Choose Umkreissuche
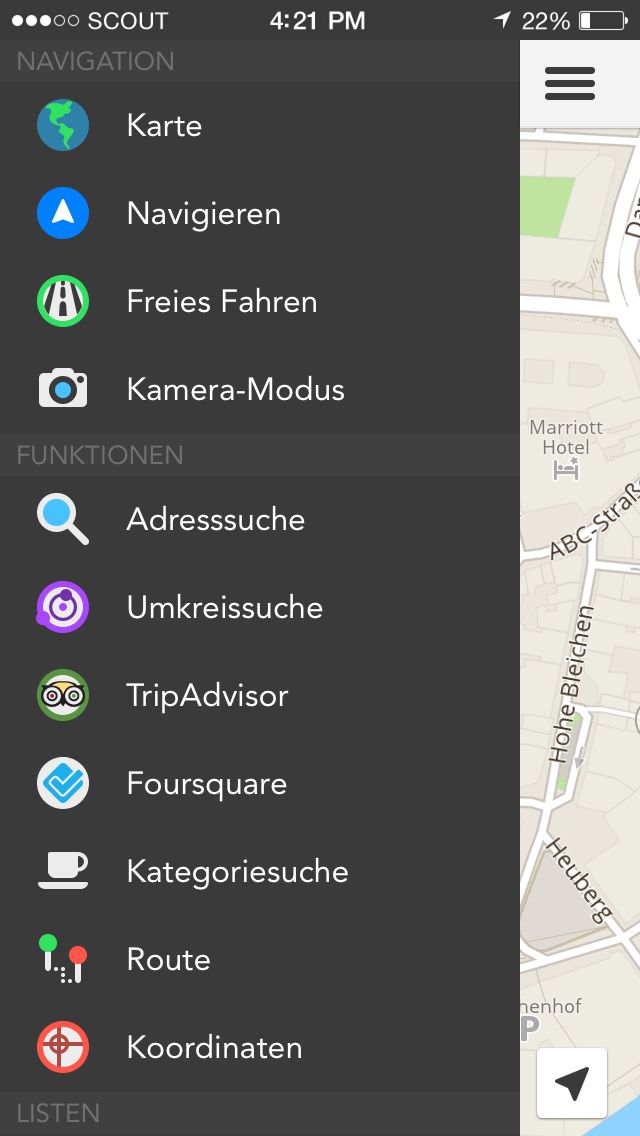The width and height of the screenshot is (640, 1136). point(259,607)
